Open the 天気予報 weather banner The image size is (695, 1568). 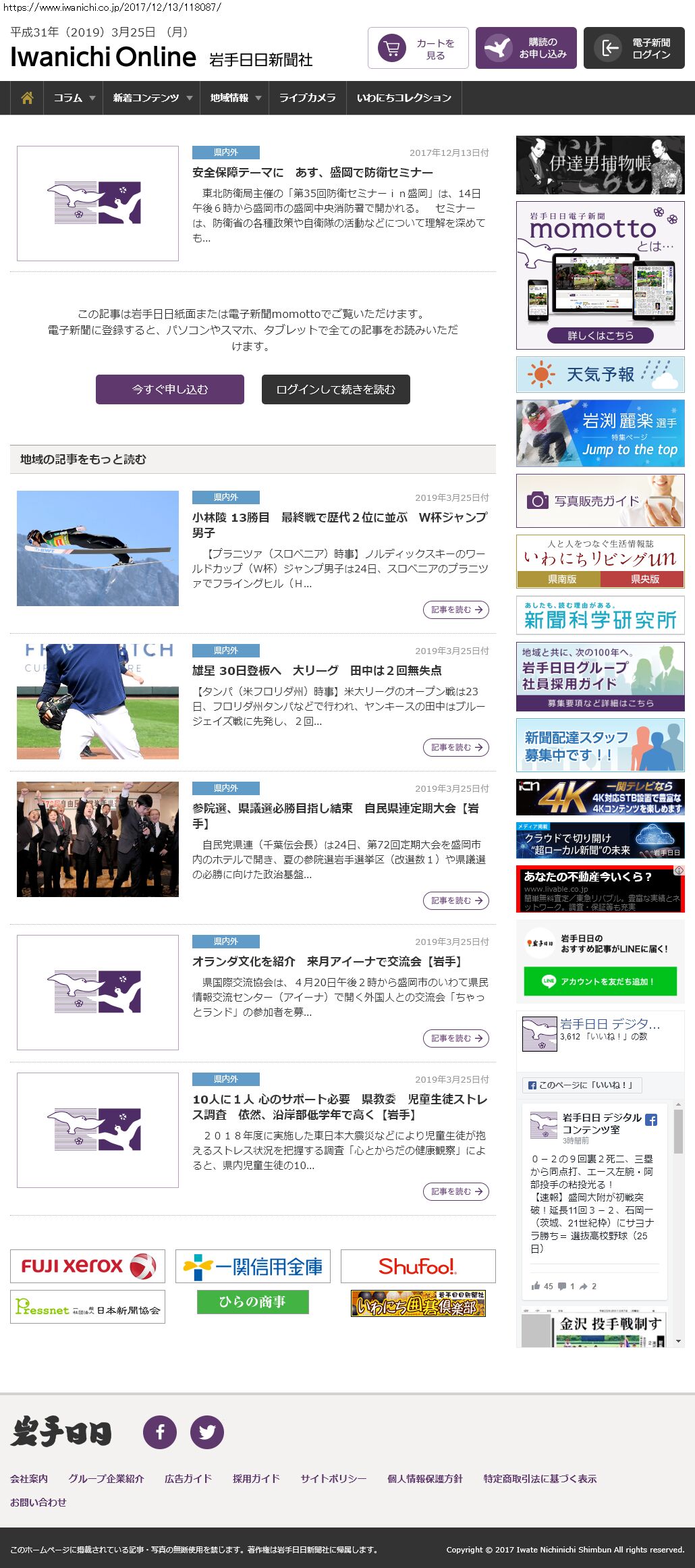point(600,375)
